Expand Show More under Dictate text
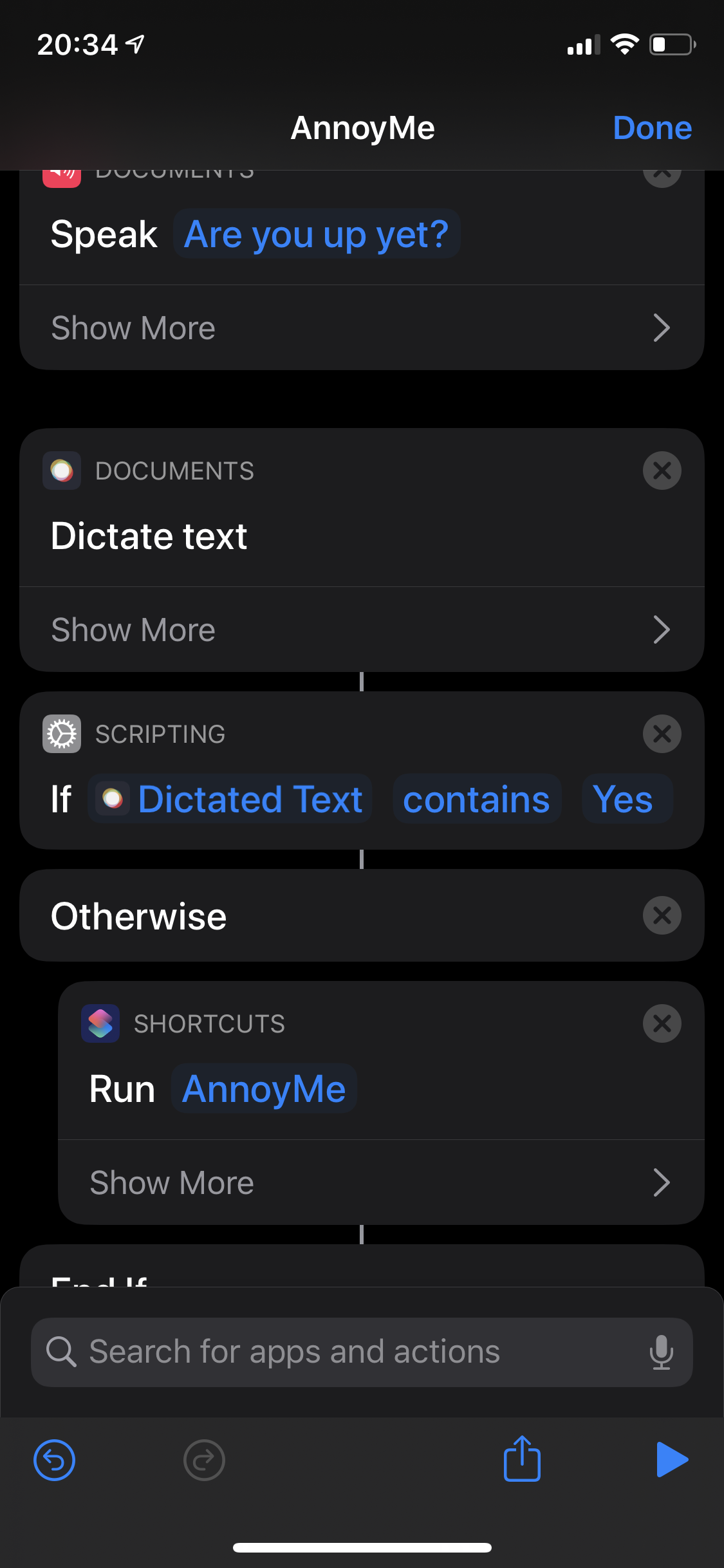 pyautogui.click(x=362, y=630)
